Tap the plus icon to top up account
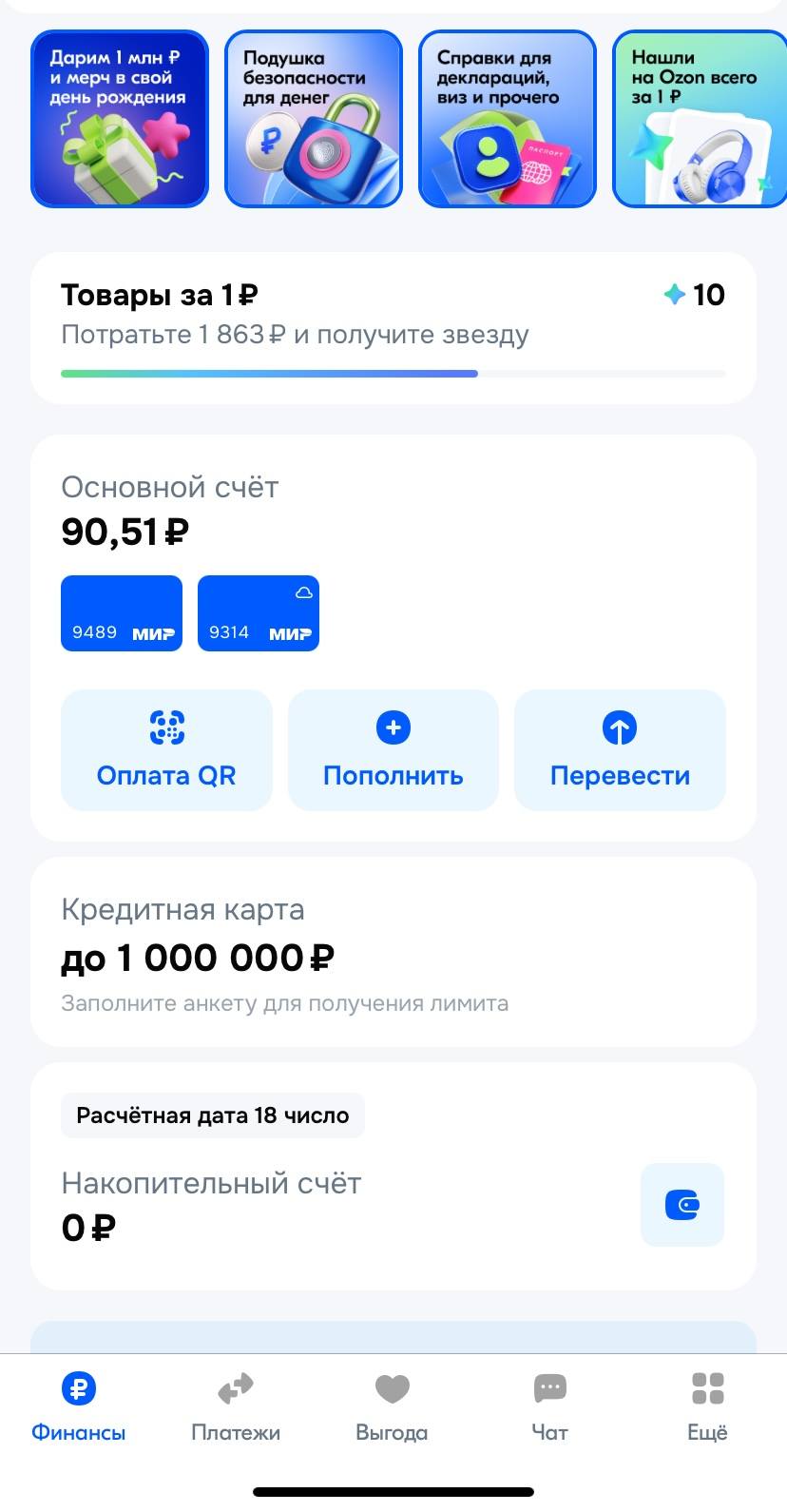This screenshot has width=787, height=1512. click(x=393, y=727)
